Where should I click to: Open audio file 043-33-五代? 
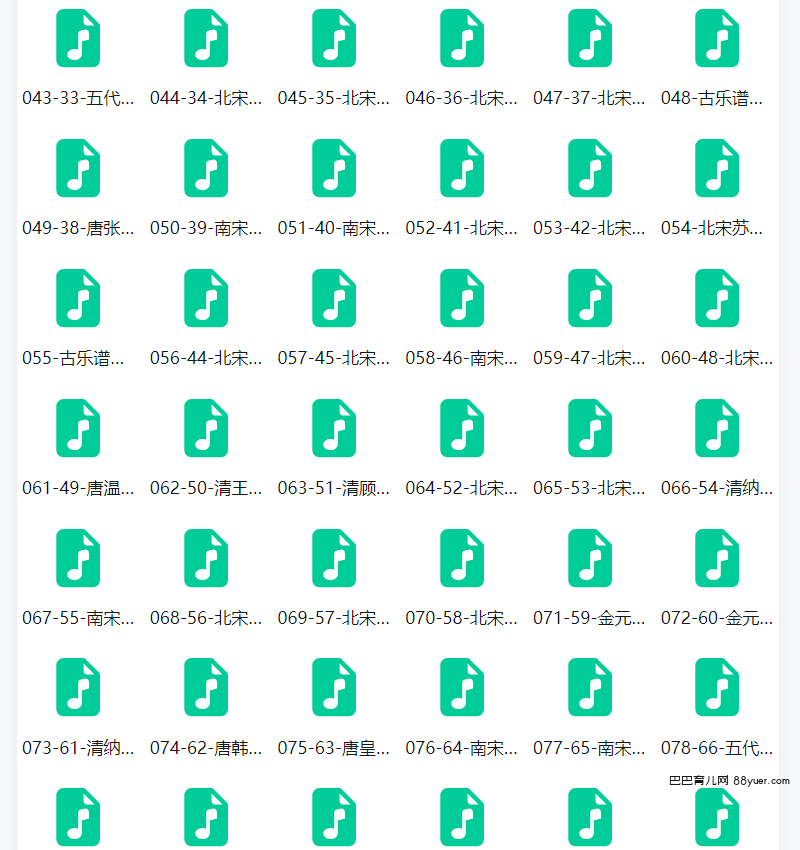pyautogui.click(x=78, y=39)
